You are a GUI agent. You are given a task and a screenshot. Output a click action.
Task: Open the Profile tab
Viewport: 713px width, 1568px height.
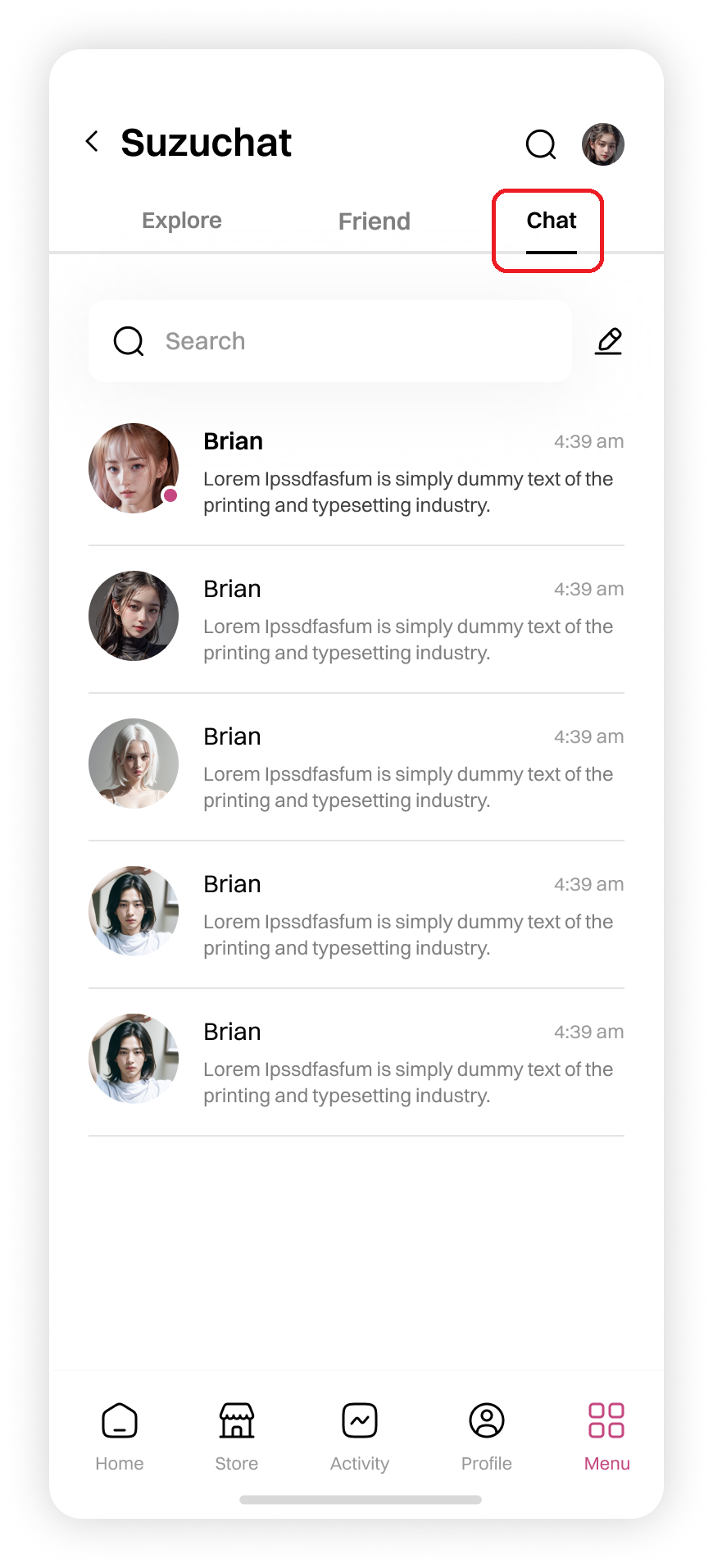(487, 1434)
